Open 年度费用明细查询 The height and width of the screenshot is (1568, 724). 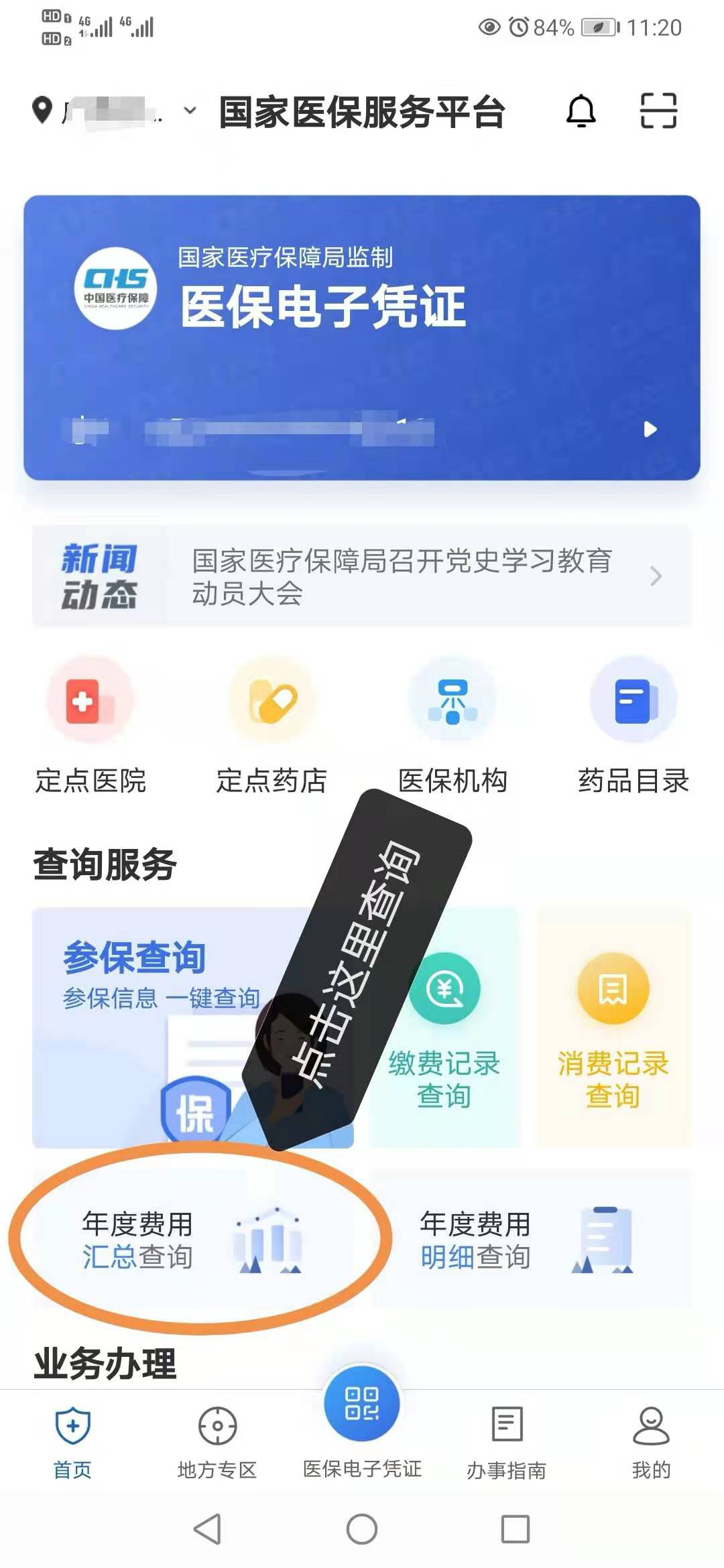click(x=531, y=1240)
